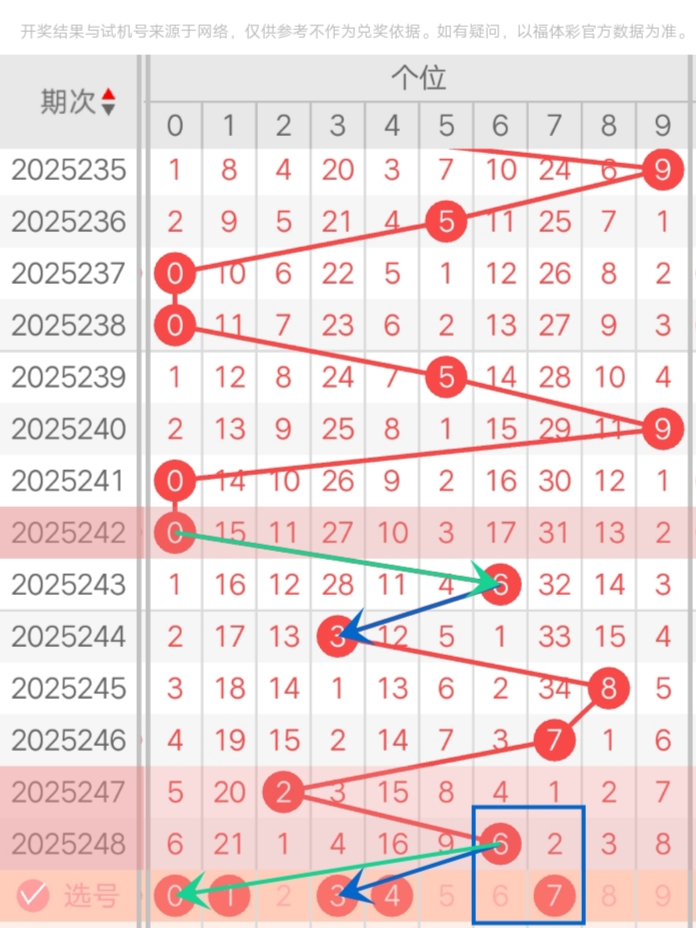Deselect number 3 in the 选号 row
696x928 pixels.
click(338, 896)
